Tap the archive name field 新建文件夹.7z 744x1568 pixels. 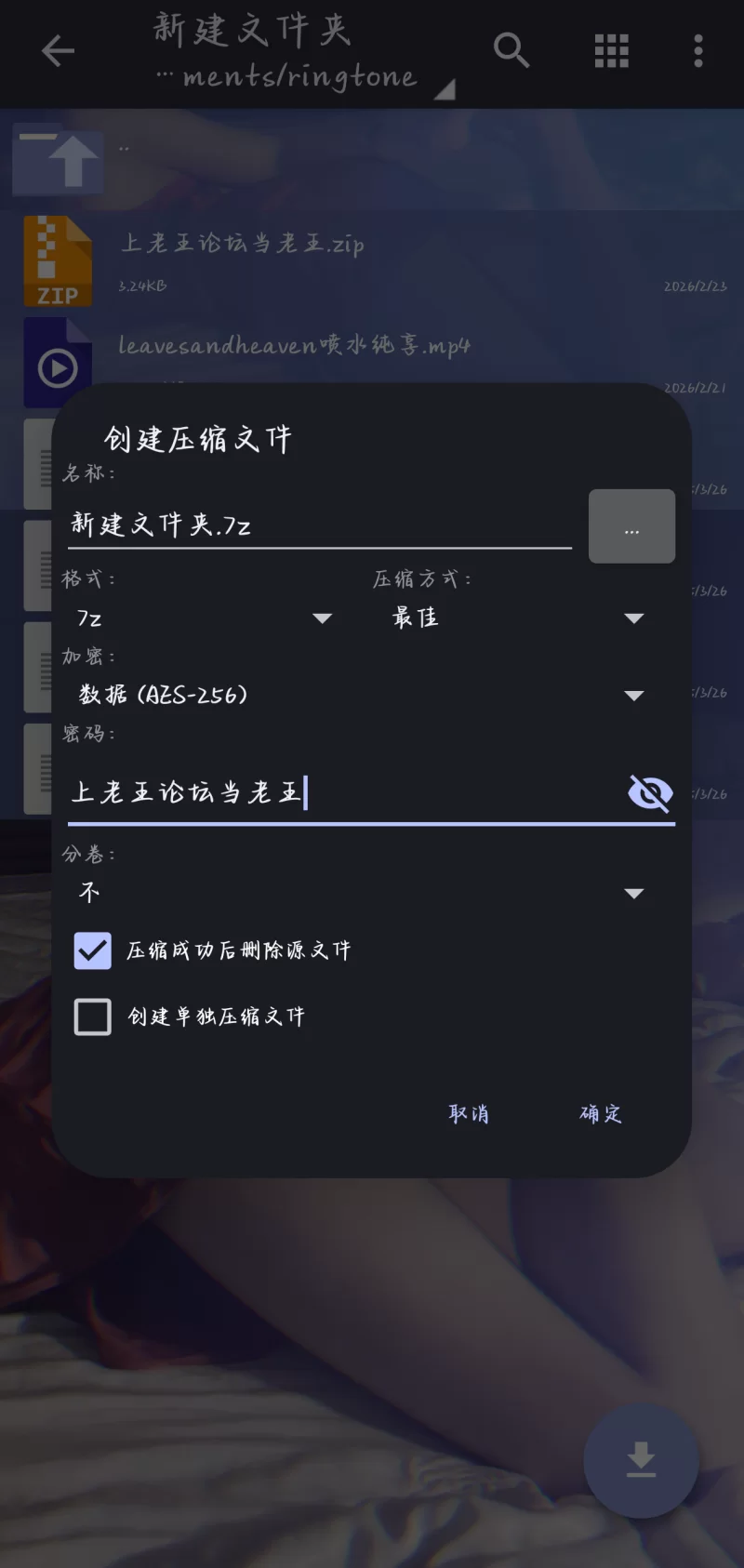tap(319, 525)
